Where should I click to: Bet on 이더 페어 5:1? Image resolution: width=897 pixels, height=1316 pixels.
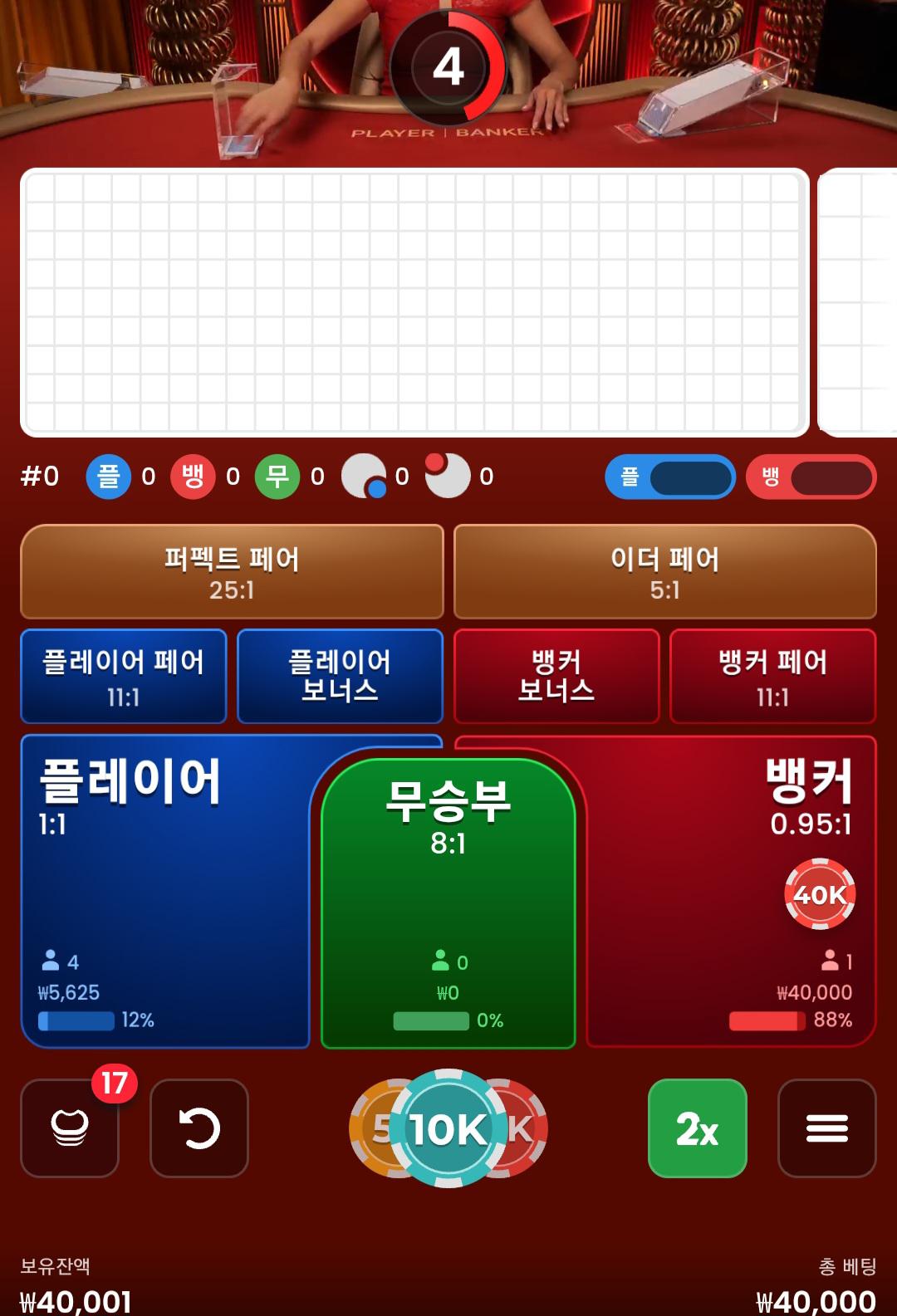664,571
